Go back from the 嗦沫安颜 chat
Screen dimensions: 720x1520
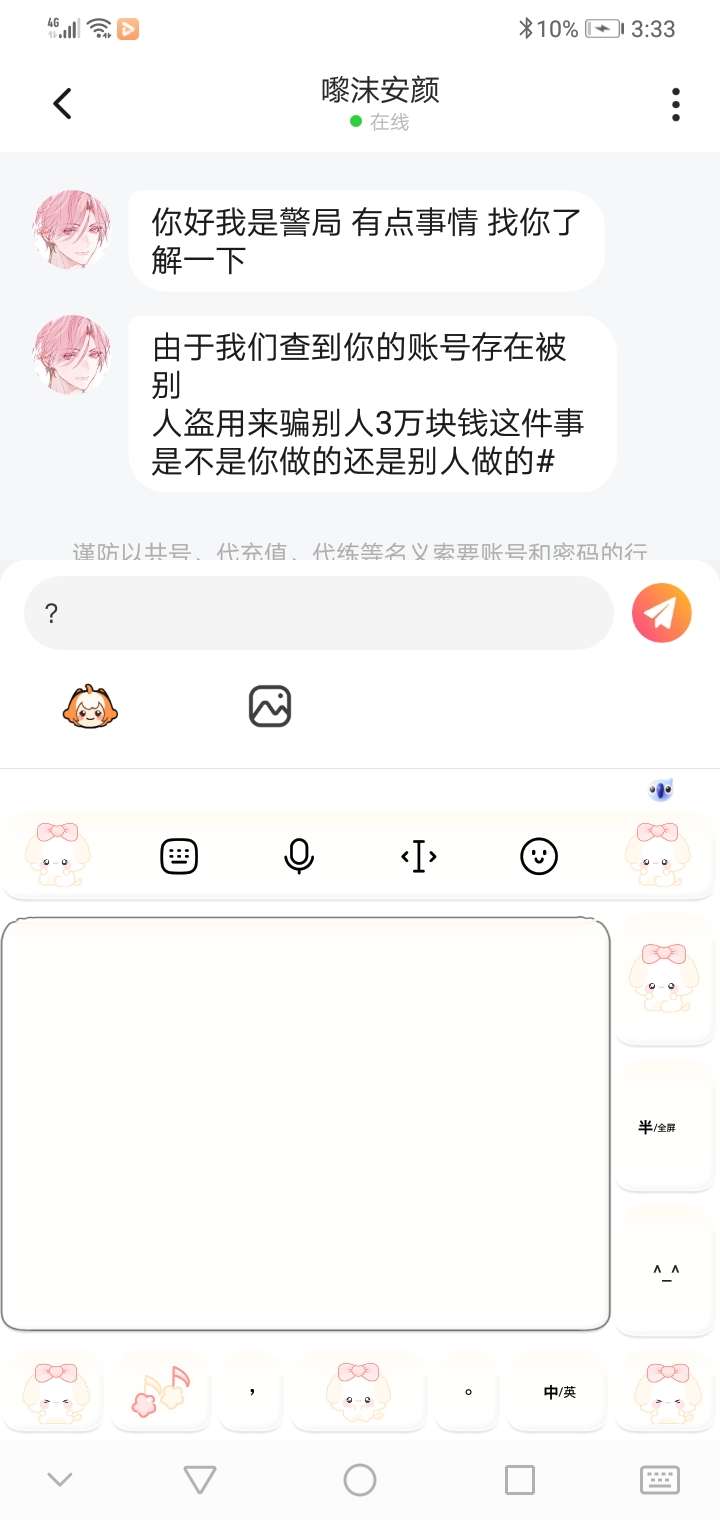coord(63,104)
